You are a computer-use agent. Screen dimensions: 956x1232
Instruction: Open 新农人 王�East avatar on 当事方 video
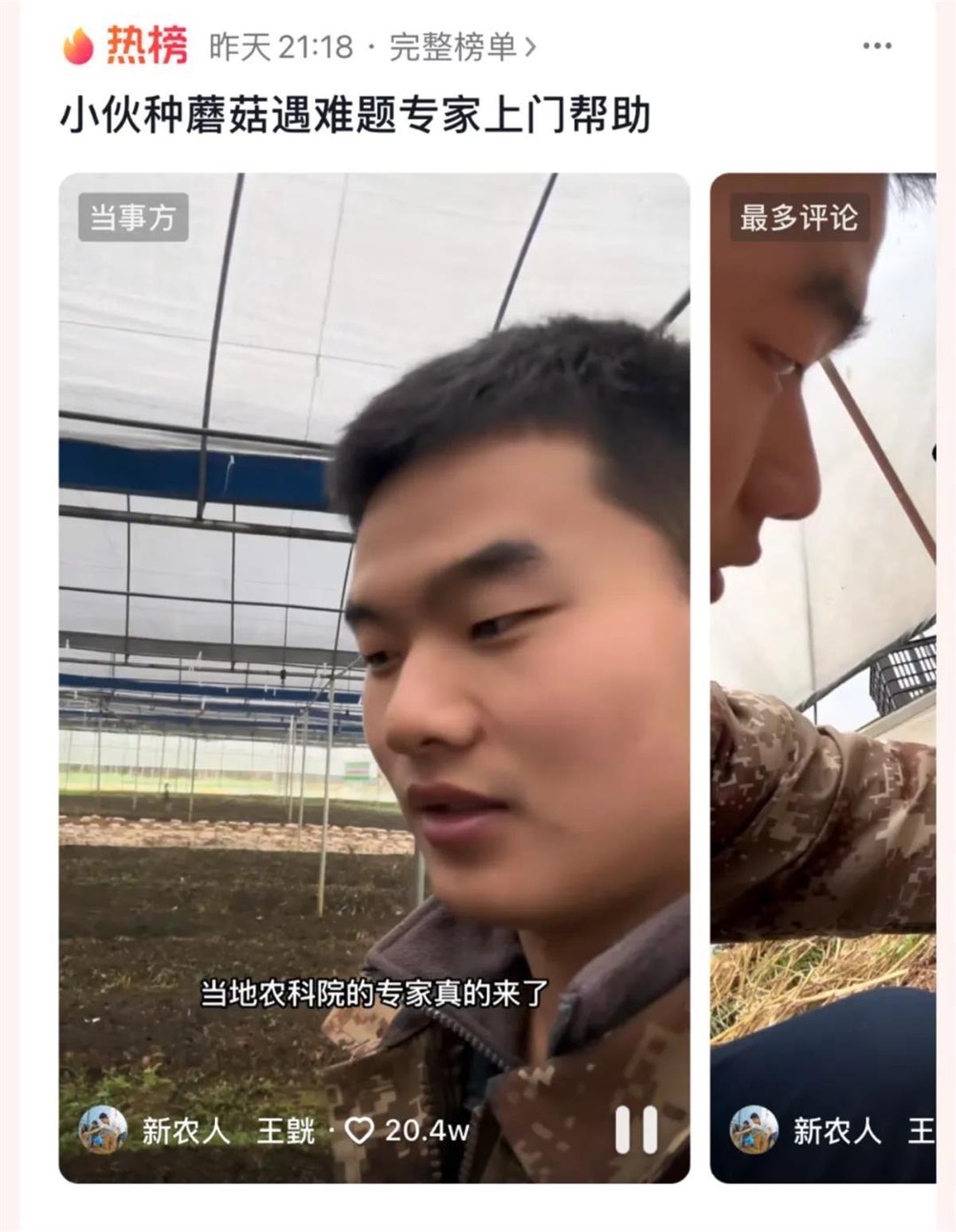pos(103,1129)
